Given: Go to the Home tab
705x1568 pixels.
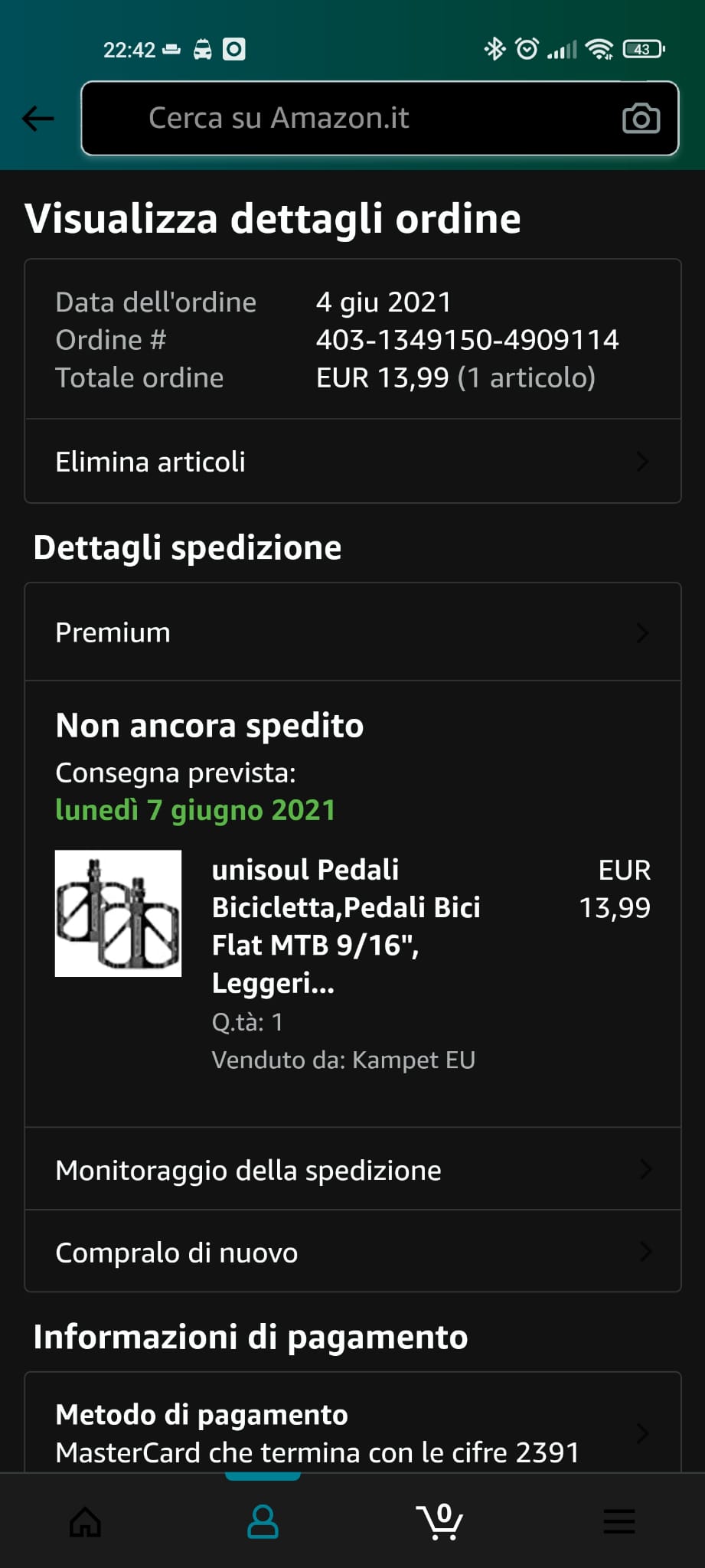Looking at the screenshot, I should click(x=85, y=1521).
